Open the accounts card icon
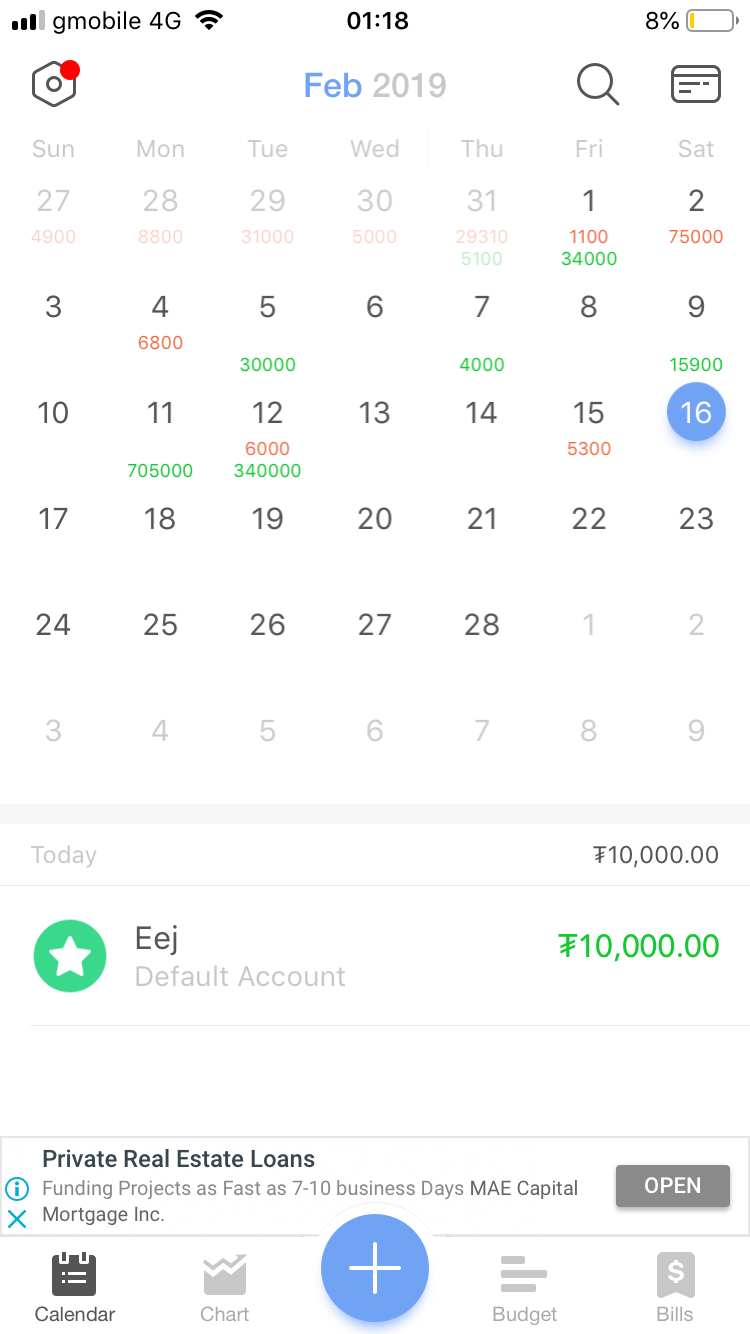 click(695, 85)
